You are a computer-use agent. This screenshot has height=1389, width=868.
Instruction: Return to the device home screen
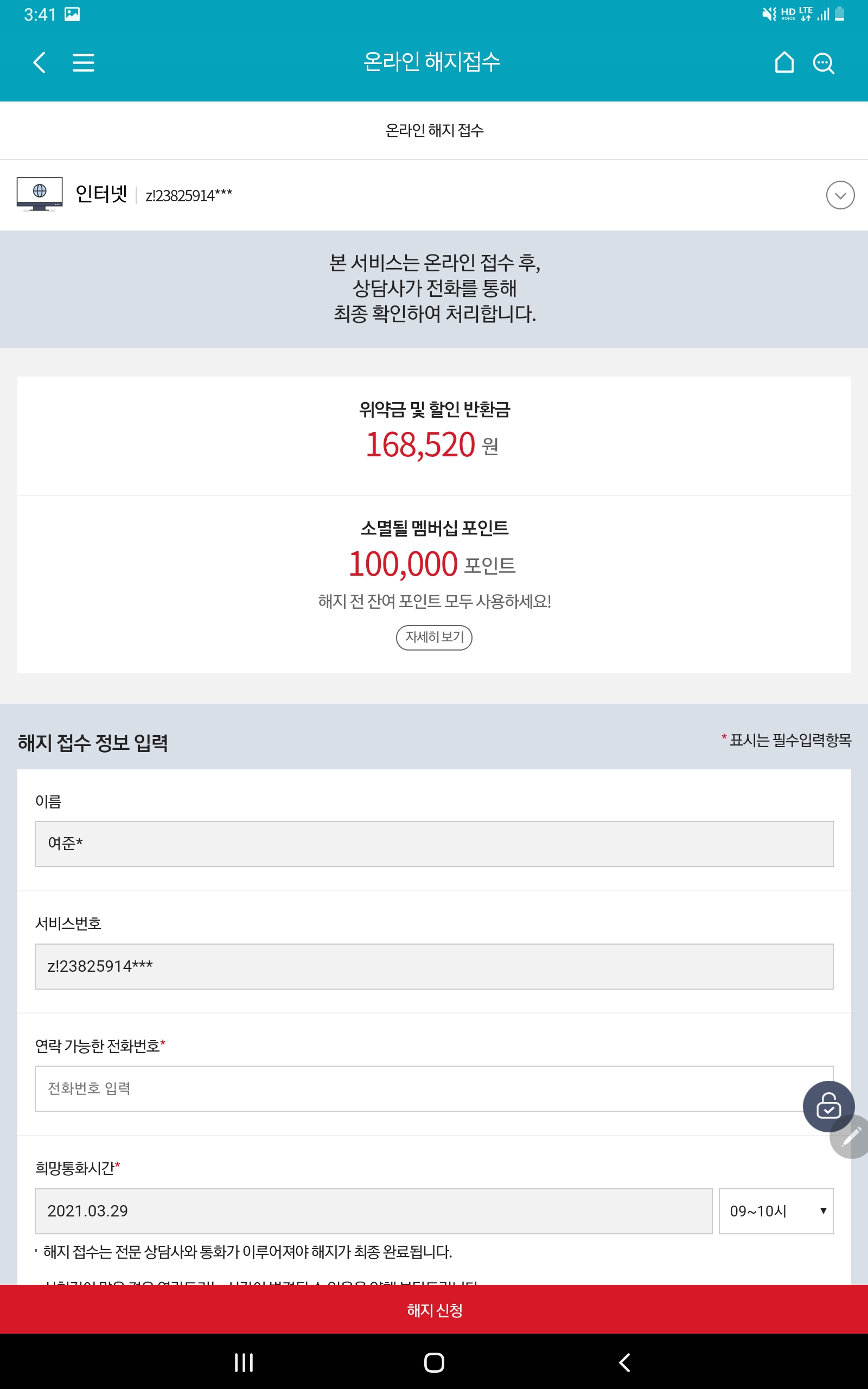(x=434, y=1362)
